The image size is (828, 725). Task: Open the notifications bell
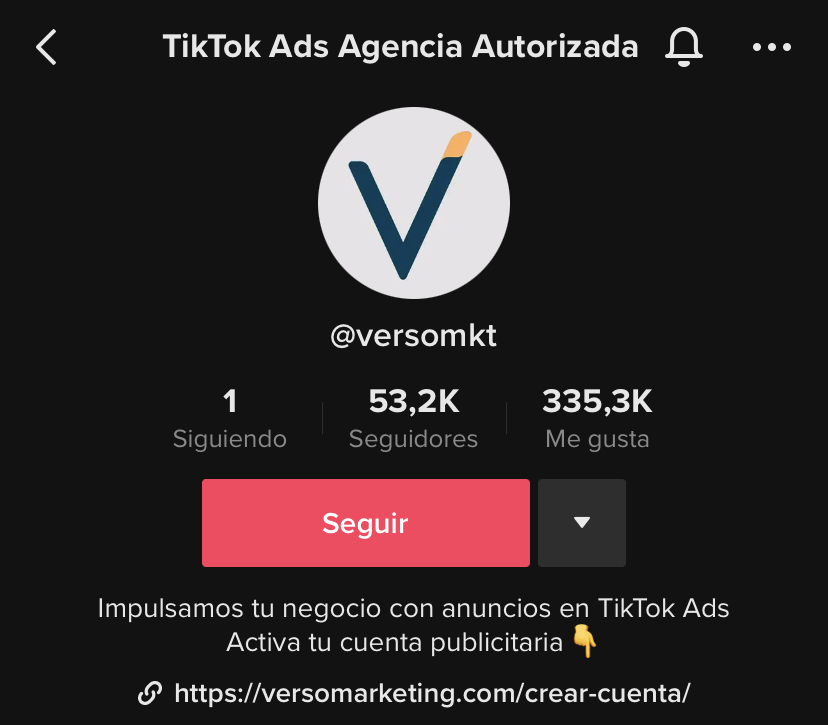[x=684, y=47]
